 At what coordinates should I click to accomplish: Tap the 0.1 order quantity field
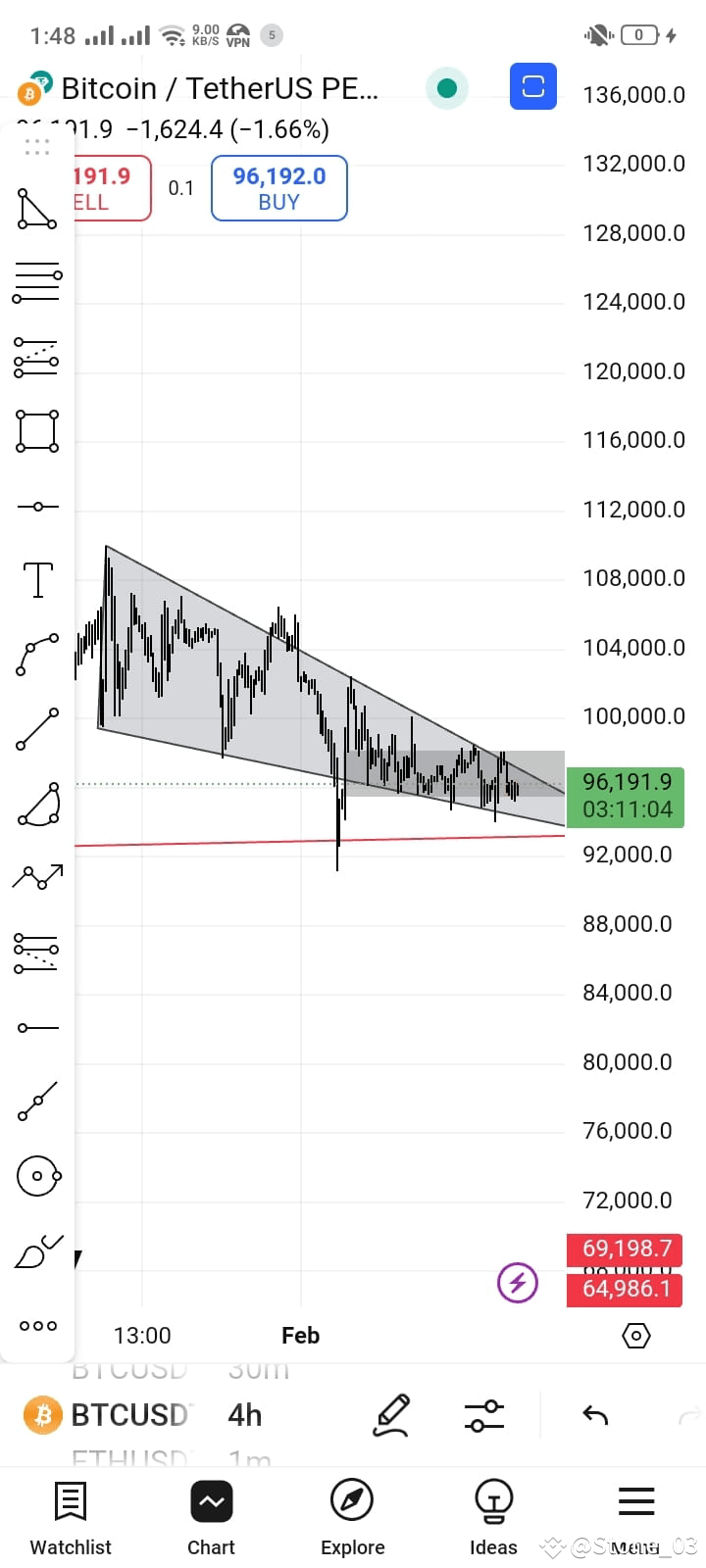coord(180,188)
